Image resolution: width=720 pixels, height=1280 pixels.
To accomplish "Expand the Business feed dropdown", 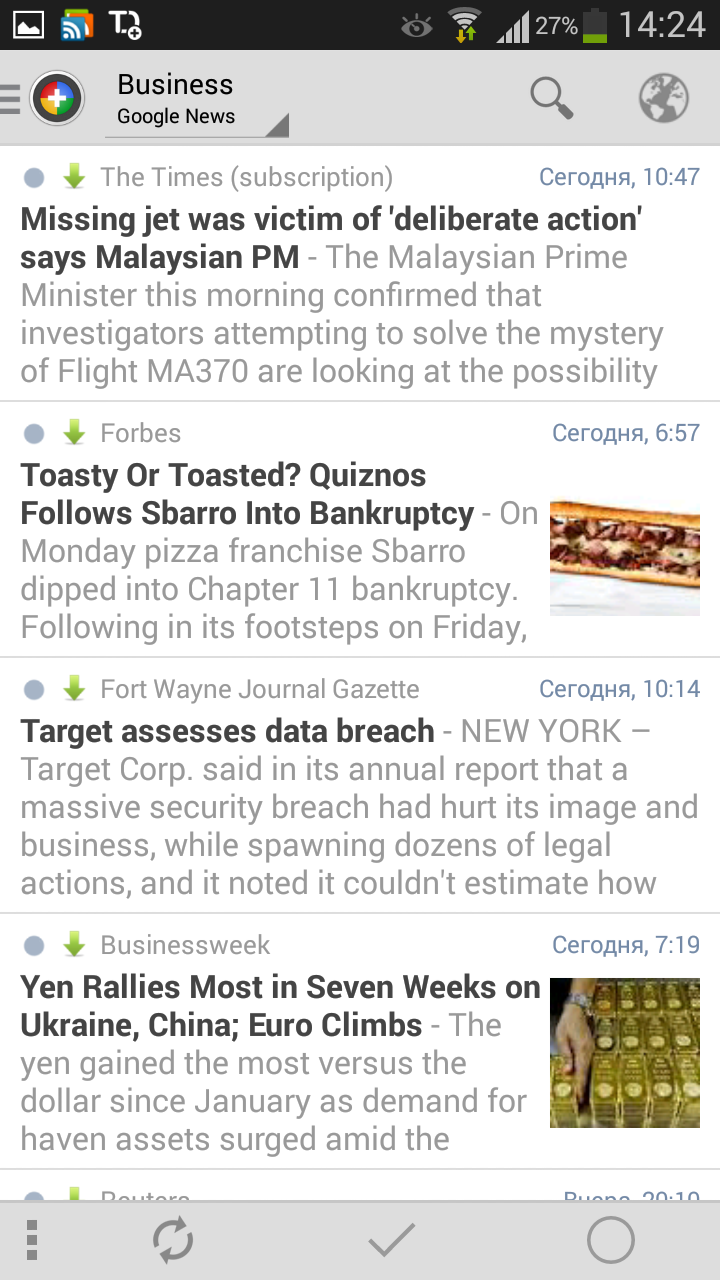I will pos(197,101).
